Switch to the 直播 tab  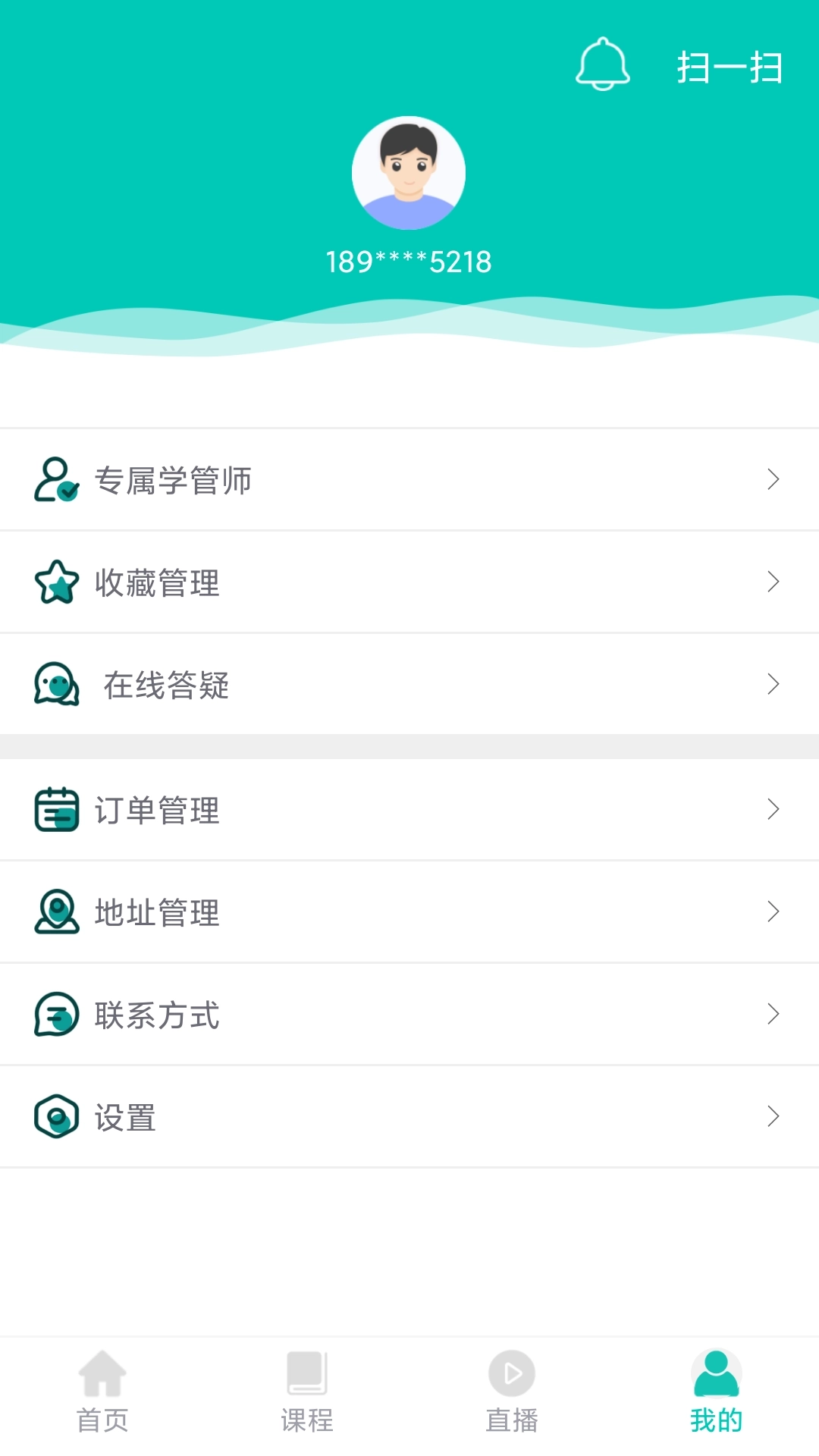(x=512, y=1395)
